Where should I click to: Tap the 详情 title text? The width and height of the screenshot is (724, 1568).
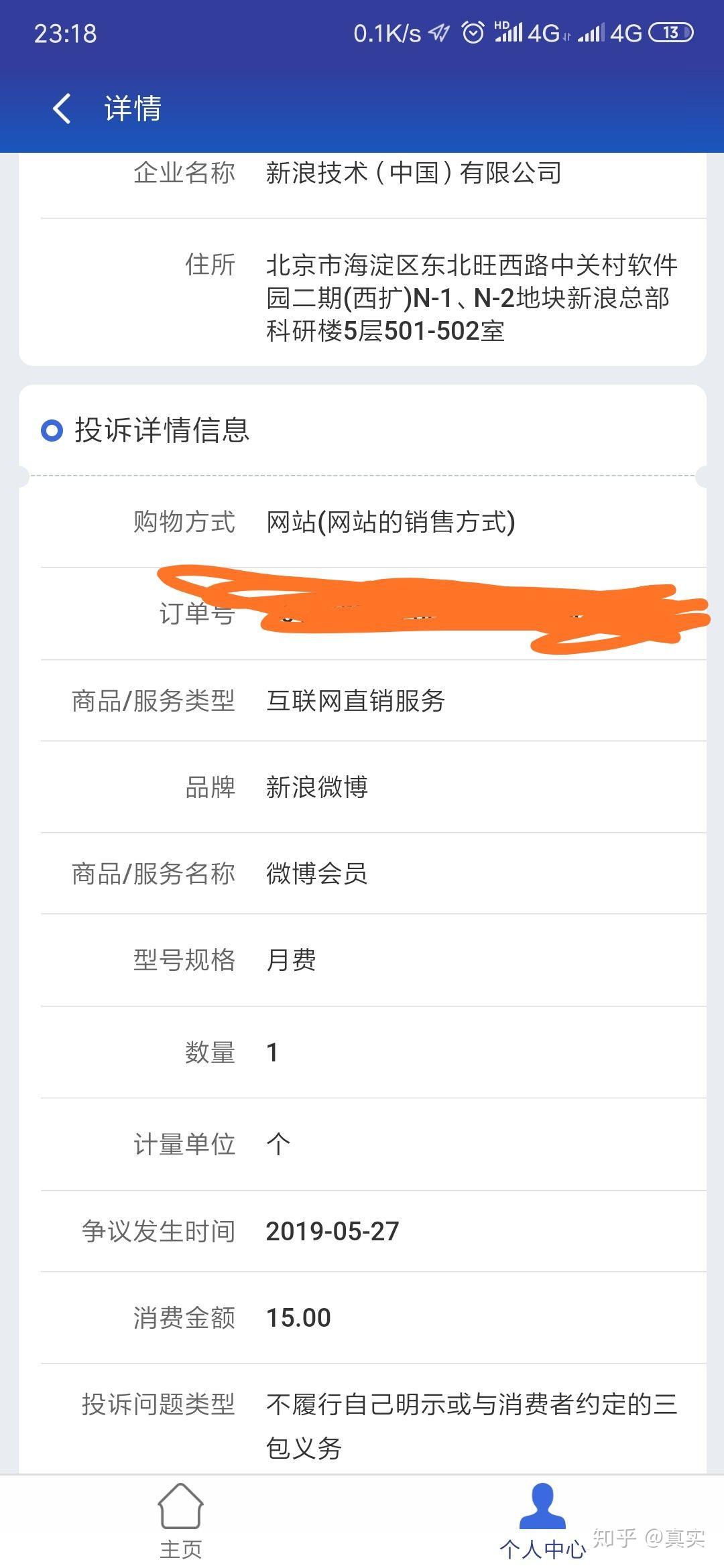click(x=131, y=109)
